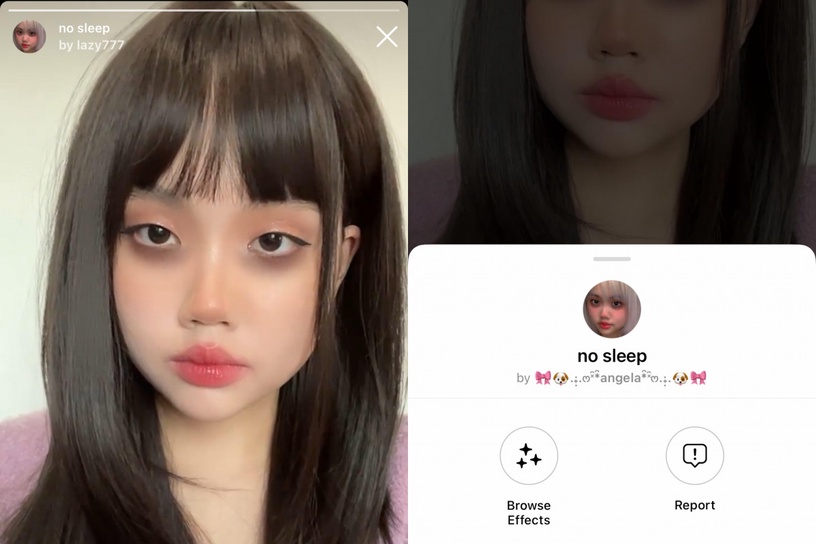Viewport: 816px width, 544px height.
Task: Tap the bottom sheet's grab handle
Action: click(611, 259)
